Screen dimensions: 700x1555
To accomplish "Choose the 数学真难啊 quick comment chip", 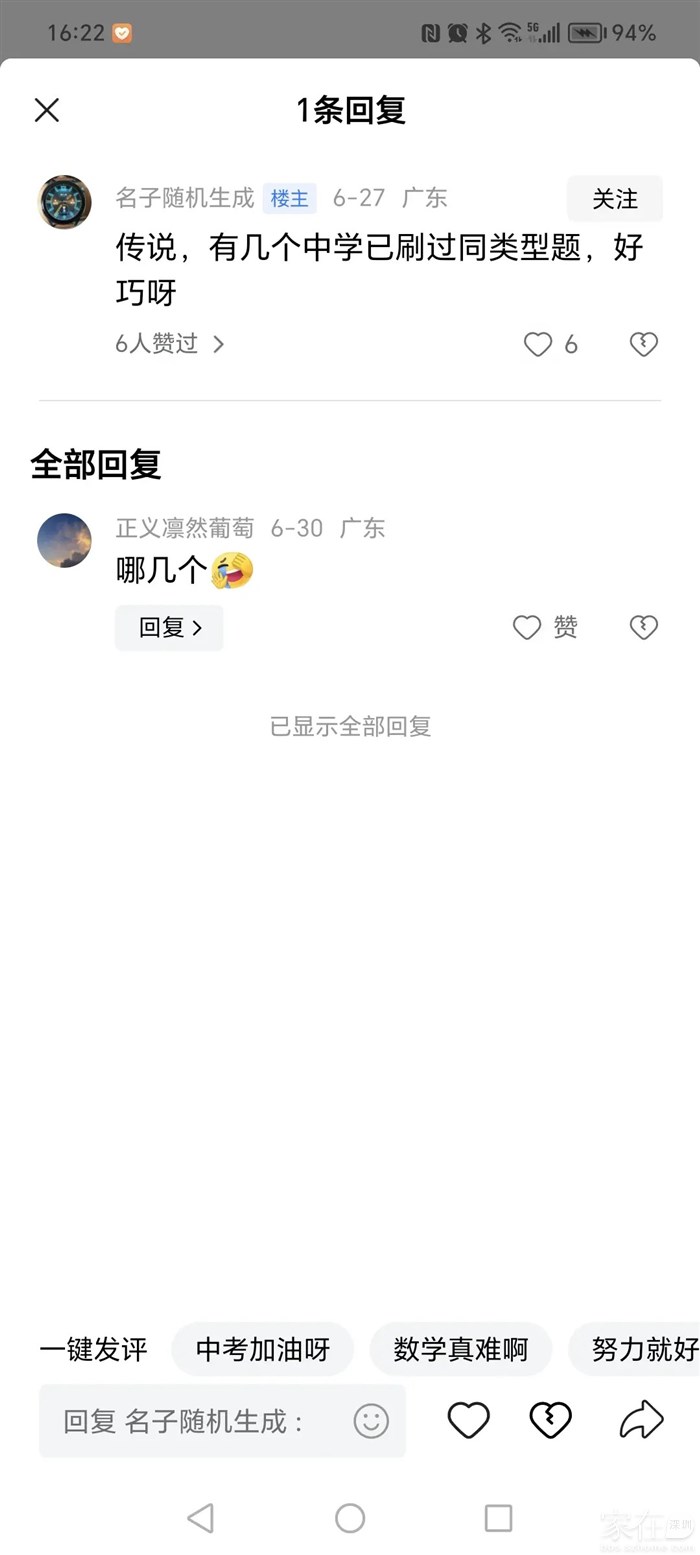I will point(460,1349).
